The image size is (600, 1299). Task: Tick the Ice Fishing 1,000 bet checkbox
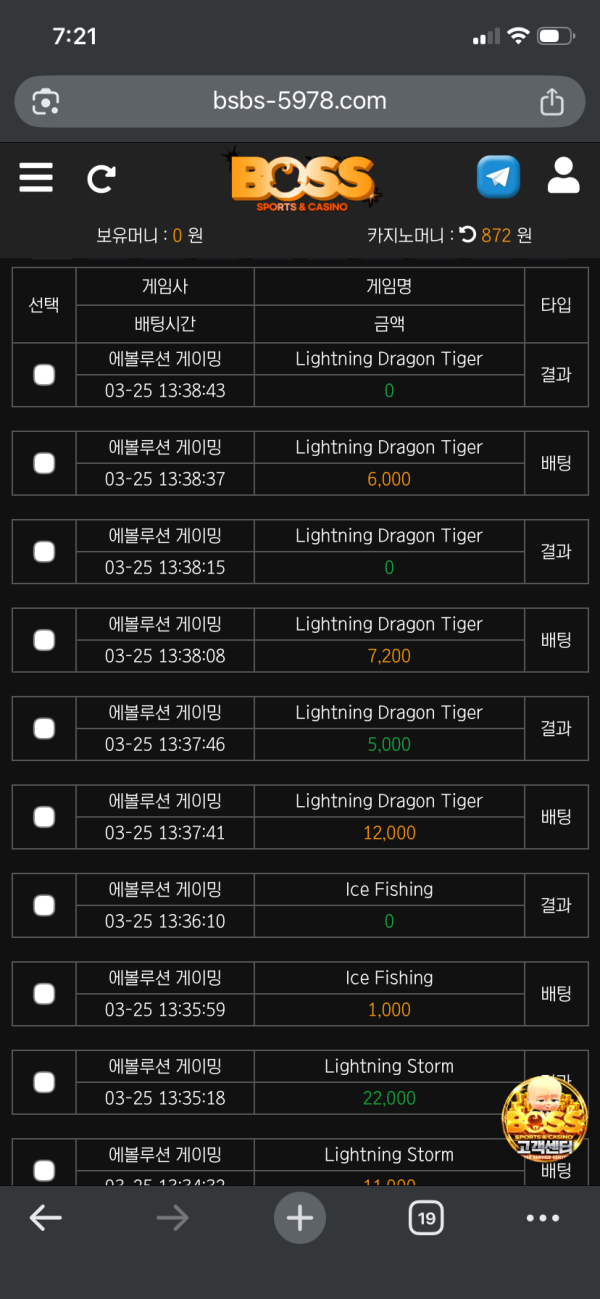[x=44, y=993]
